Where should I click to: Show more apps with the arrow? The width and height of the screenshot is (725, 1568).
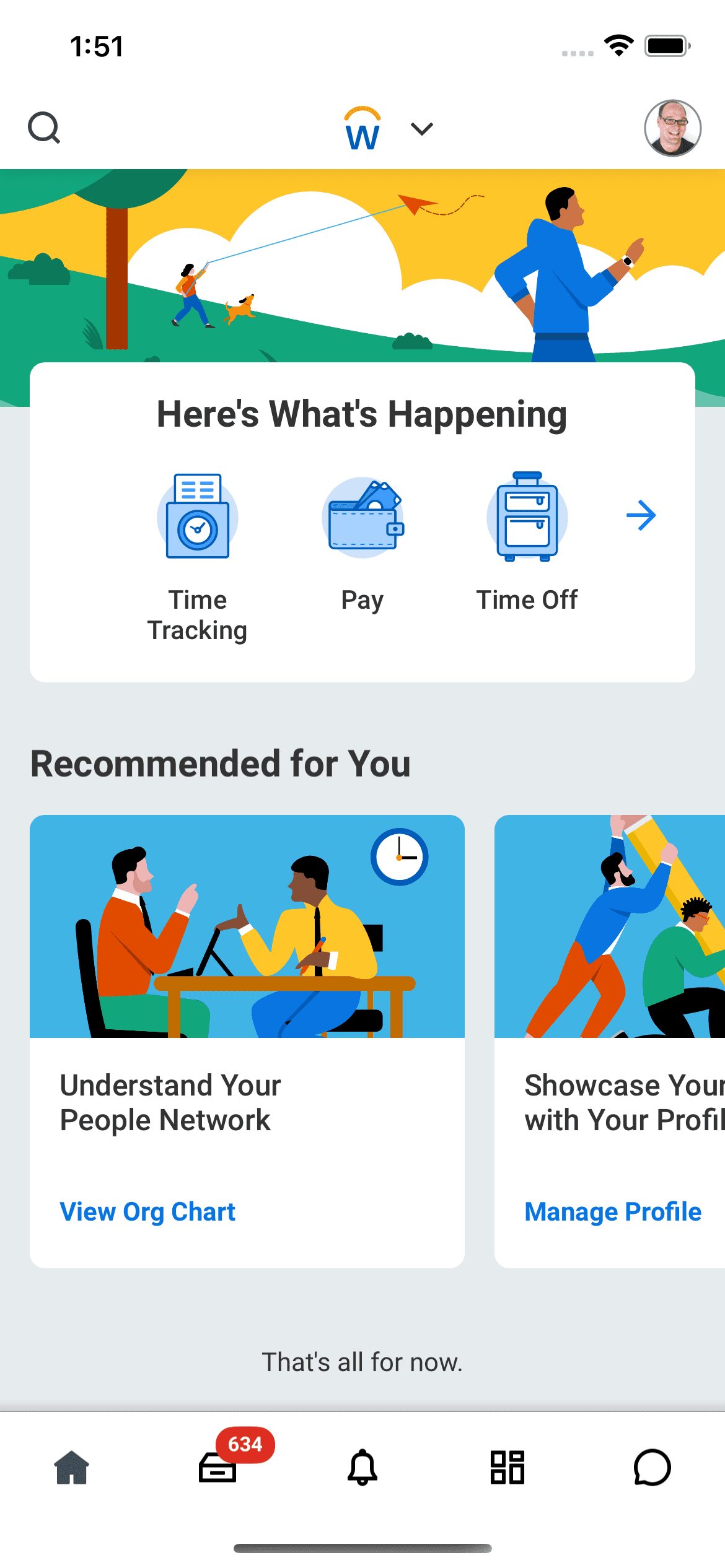(x=641, y=515)
